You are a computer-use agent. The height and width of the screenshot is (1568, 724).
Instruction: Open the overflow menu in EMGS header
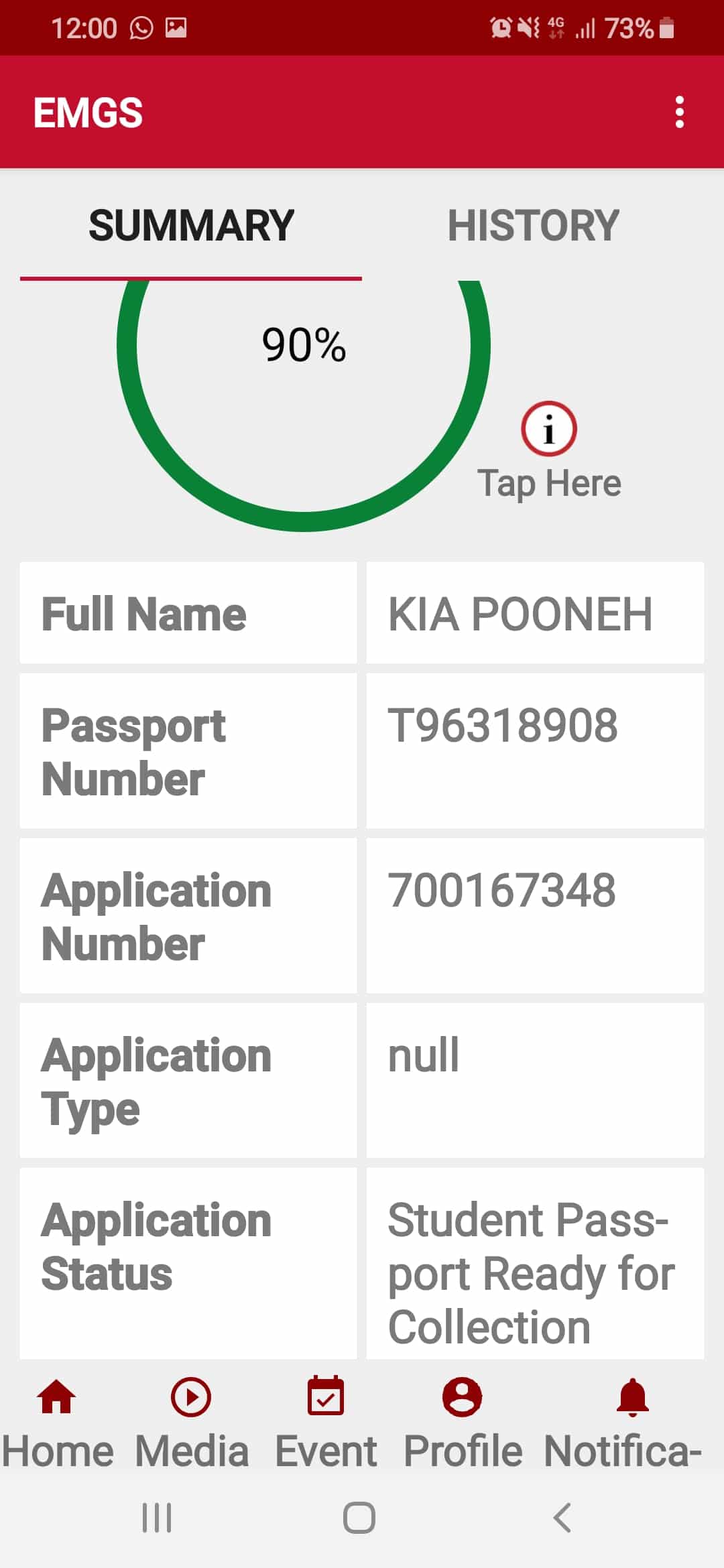tap(679, 112)
